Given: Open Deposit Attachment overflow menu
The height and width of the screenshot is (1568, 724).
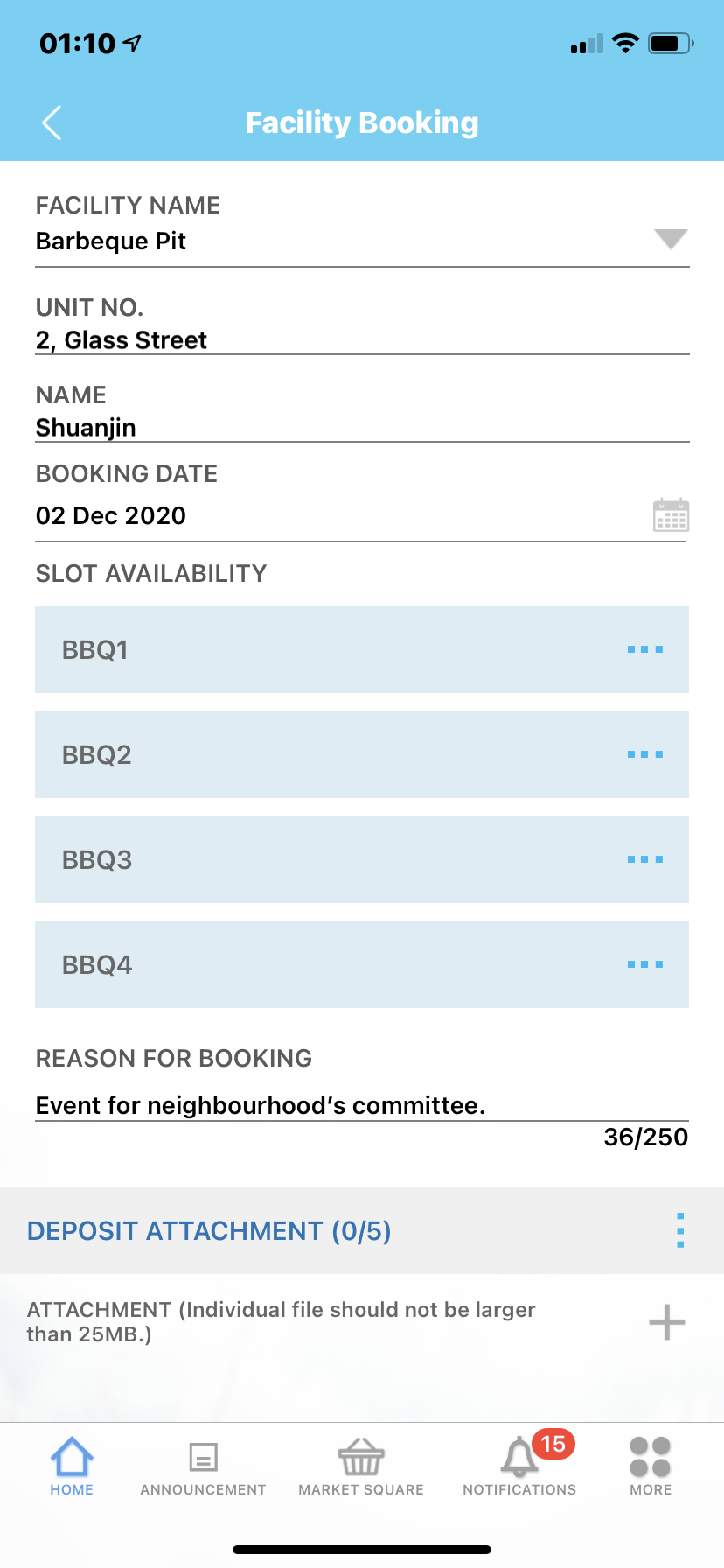Looking at the screenshot, I should pyautogui.click(x=680, y=1230).
